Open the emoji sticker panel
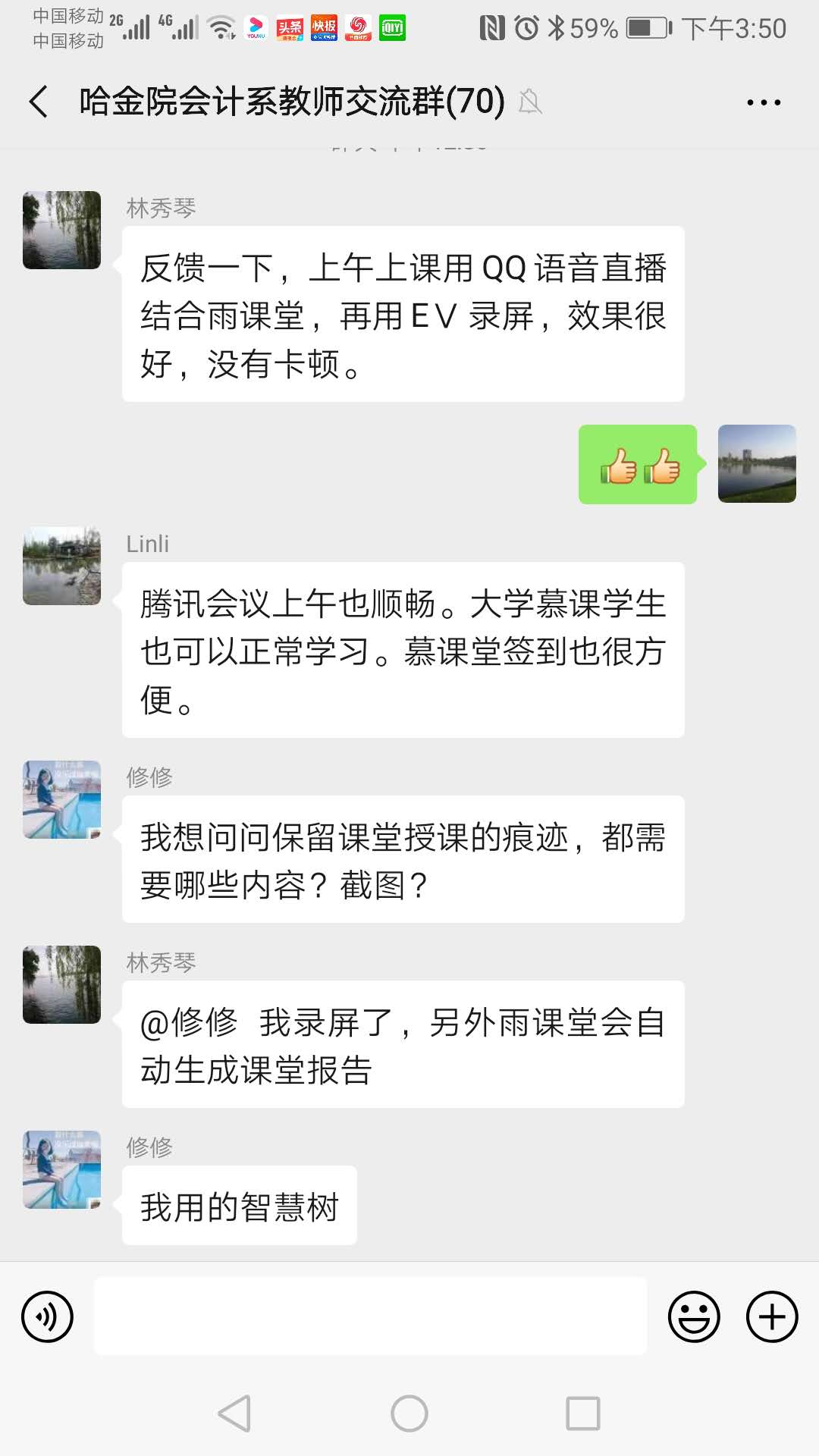Viewport: 819px width, 1456px height. click(693, 1316)
